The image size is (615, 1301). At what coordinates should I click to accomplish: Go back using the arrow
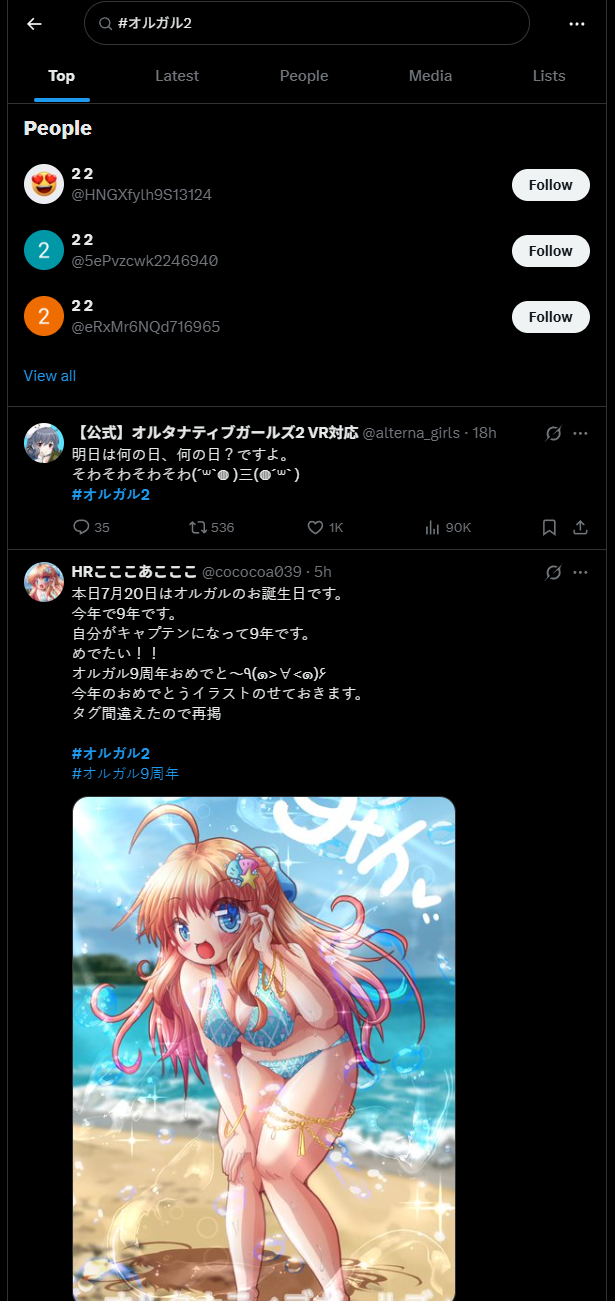pos(34,24)
